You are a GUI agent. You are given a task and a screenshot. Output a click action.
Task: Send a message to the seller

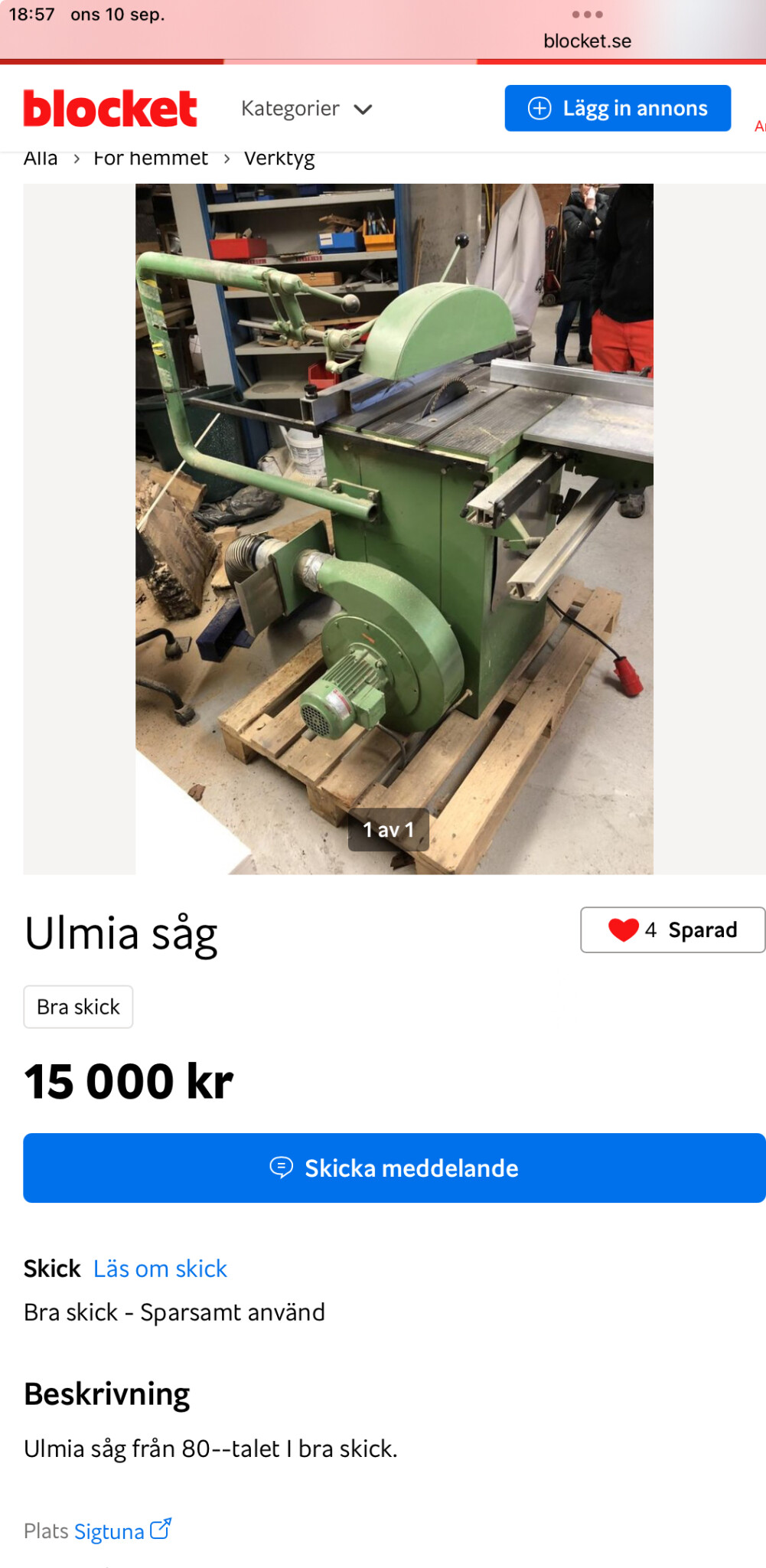[x=394, y=1168]
